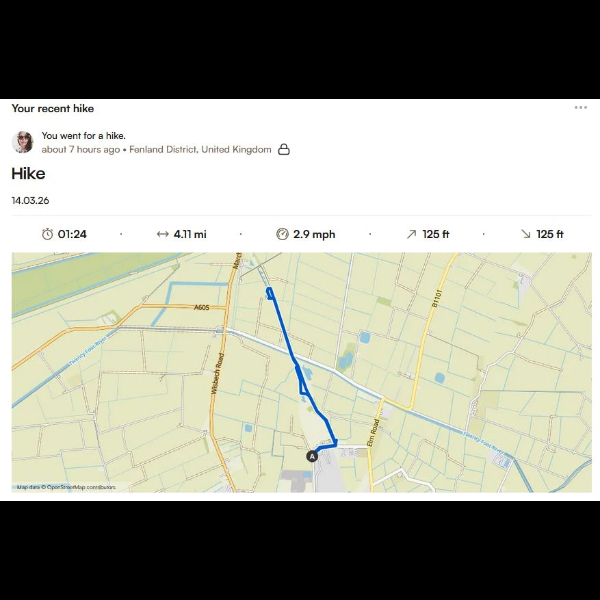Open the user profile avatar

pos(23,142)
